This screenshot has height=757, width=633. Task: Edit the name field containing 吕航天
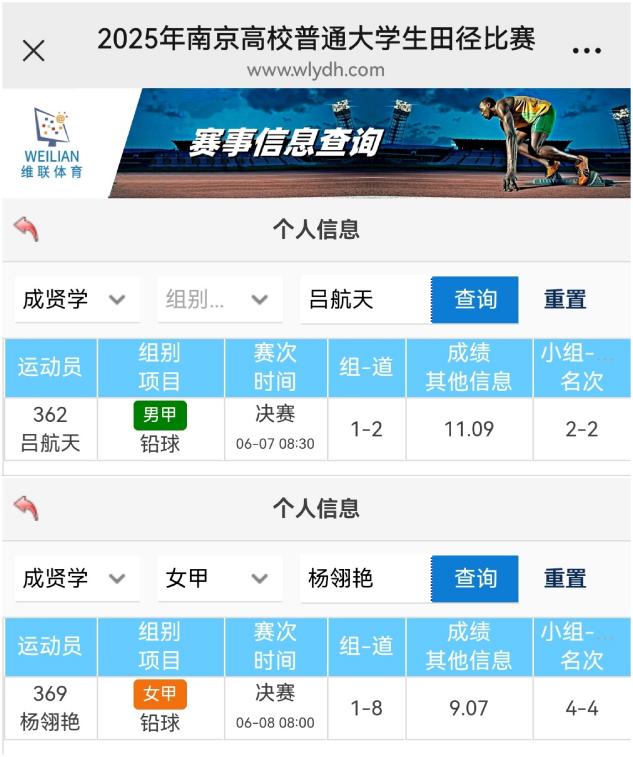pyautogui.click(x=364, y=300)
